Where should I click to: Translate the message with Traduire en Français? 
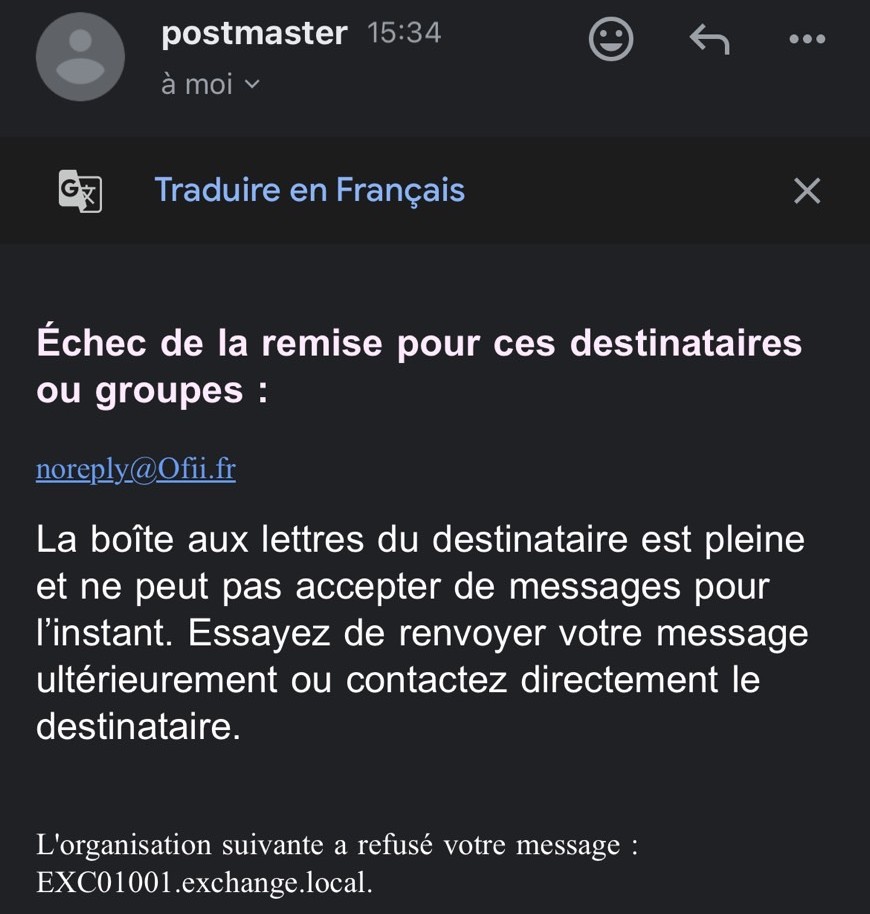[x=309, y=190]
